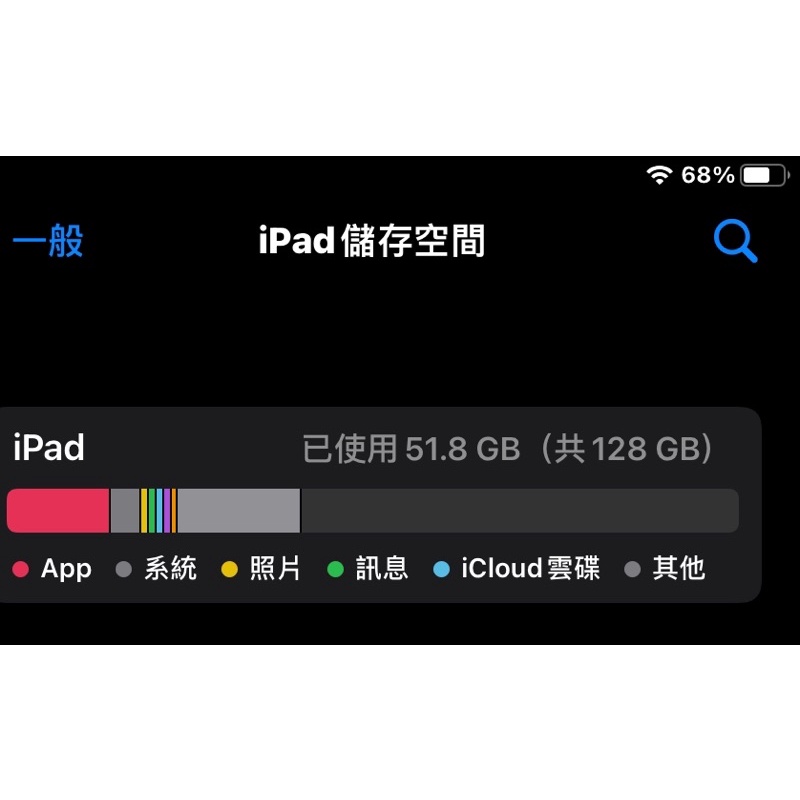The image size is (800, 800).
Task: Open the search magnifier icon
Action: [735, 240]
